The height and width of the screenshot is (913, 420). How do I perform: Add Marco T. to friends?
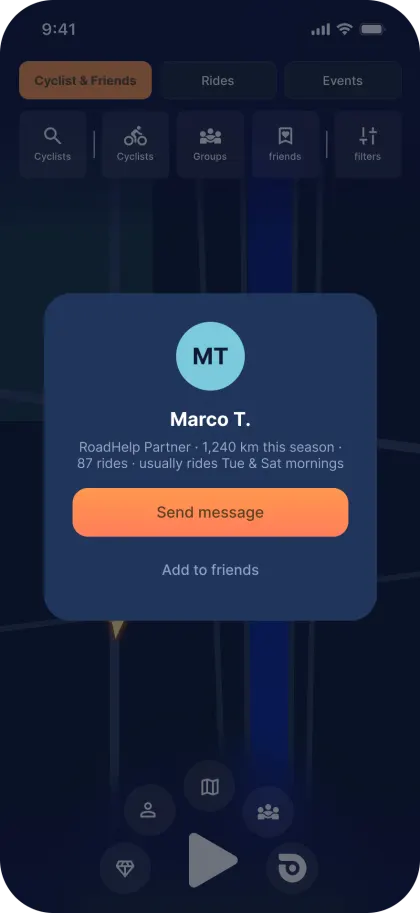click(x=210, y=569)
